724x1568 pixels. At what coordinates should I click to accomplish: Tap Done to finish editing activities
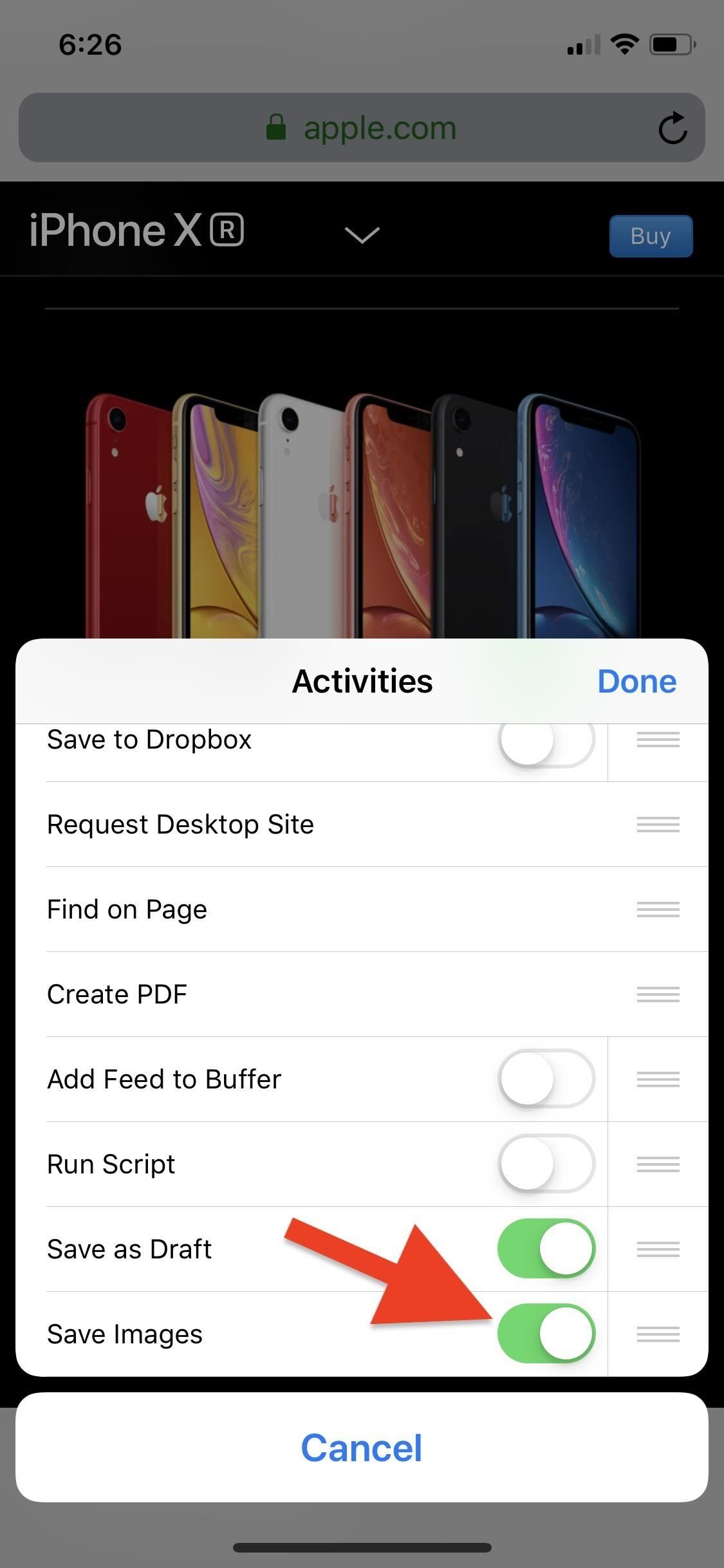pos(636,681)
